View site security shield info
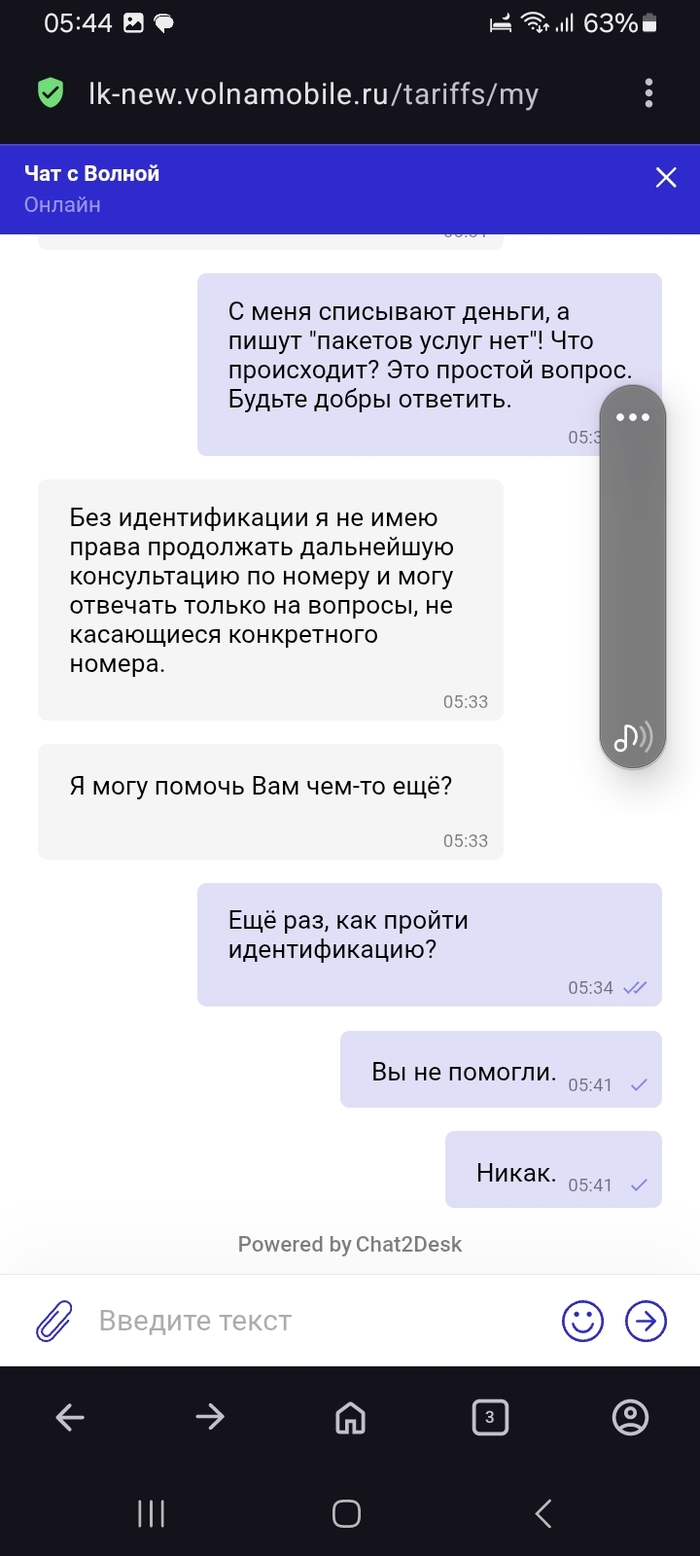Screen dimensions: 700x1556 [x=50, y=94]
